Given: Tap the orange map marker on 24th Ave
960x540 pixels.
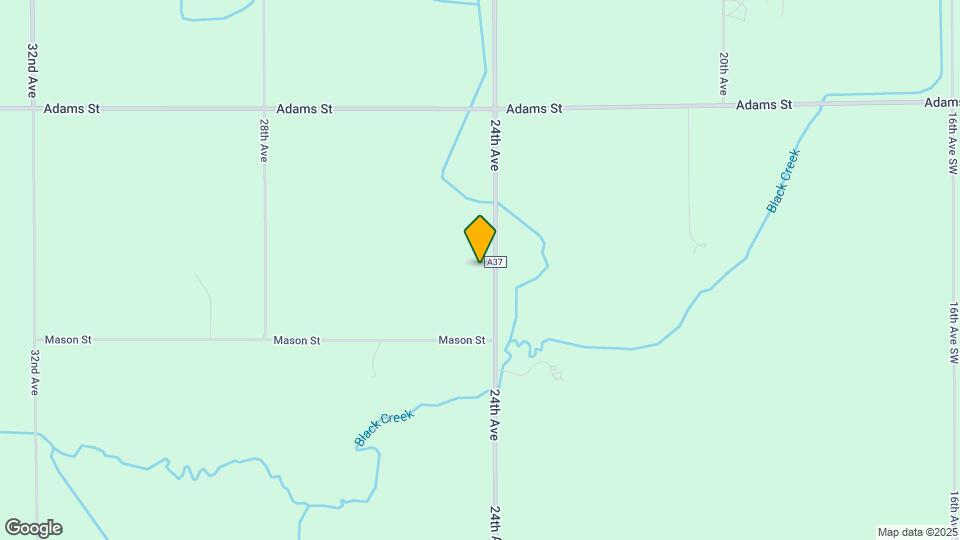Looking at the screenshot, I should 480,238.
